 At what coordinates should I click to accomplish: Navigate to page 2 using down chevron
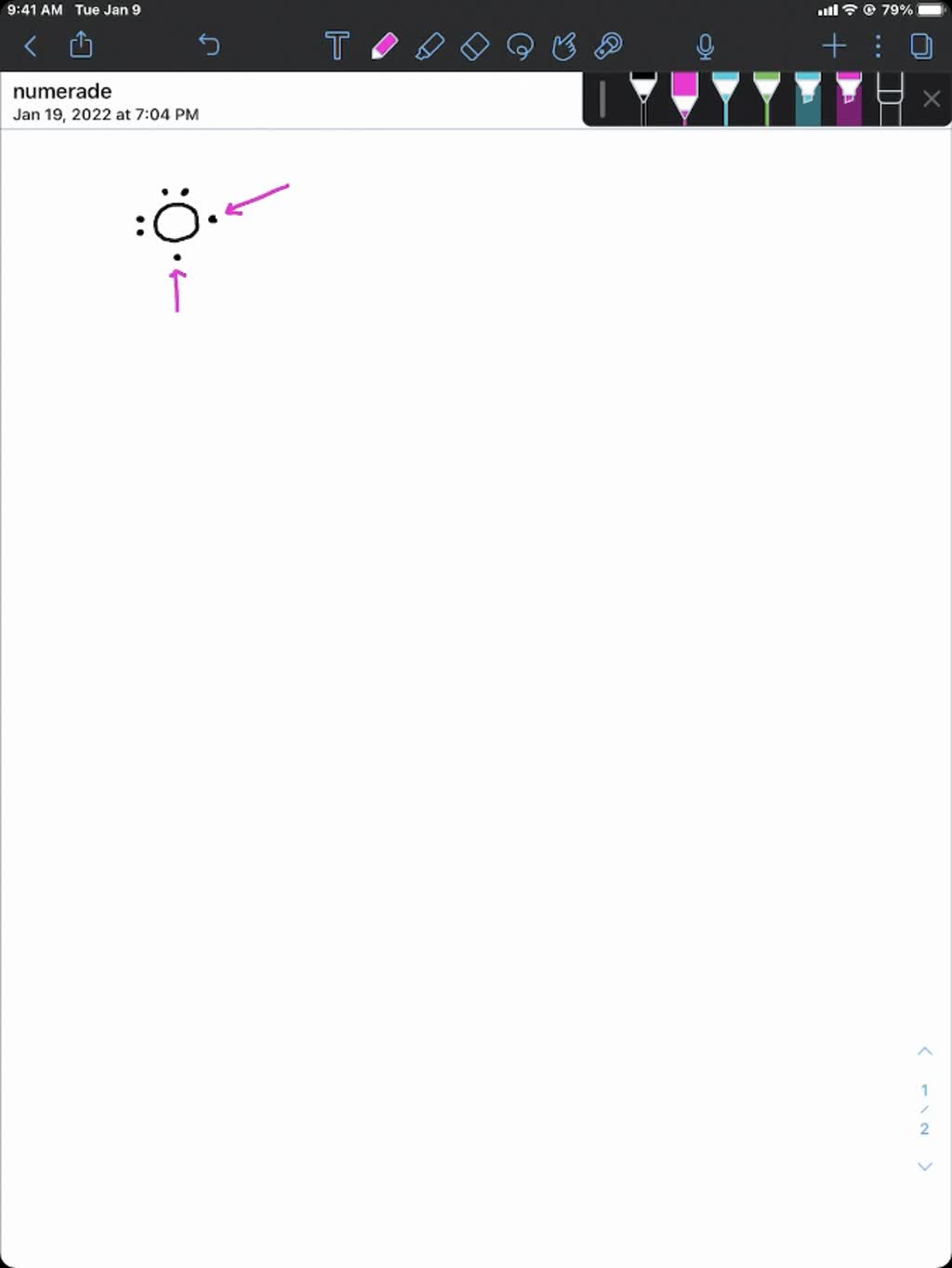pyautogui.click(x=924, y=1166)
